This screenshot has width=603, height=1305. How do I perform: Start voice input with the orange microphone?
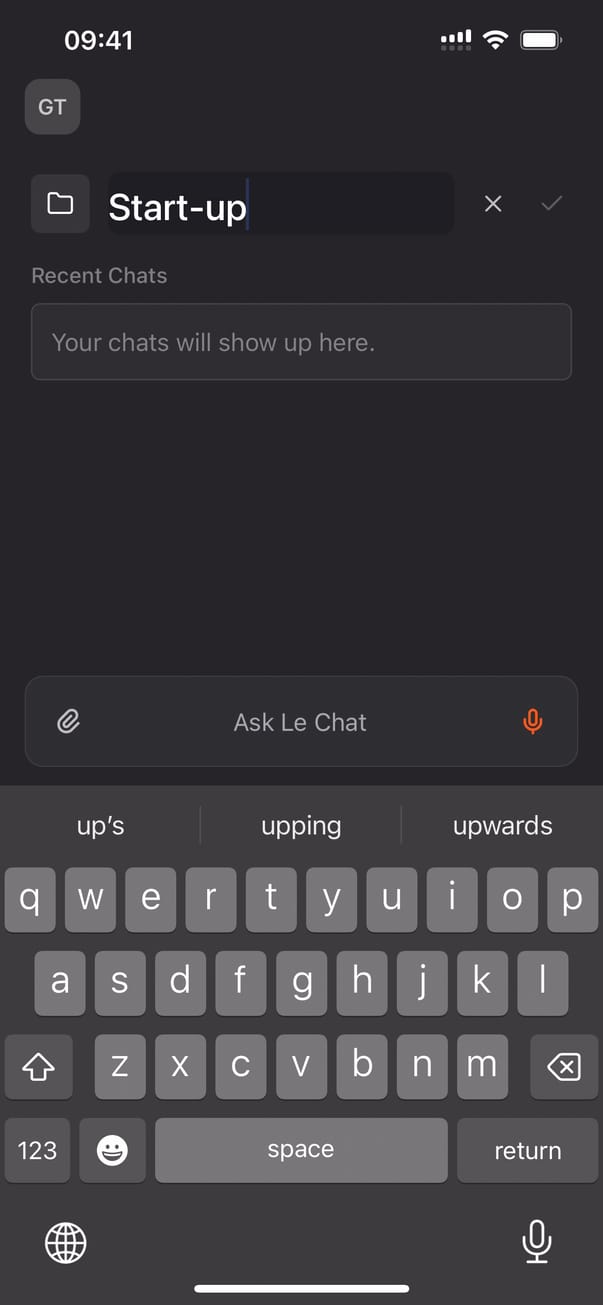[x=533, y=721]
